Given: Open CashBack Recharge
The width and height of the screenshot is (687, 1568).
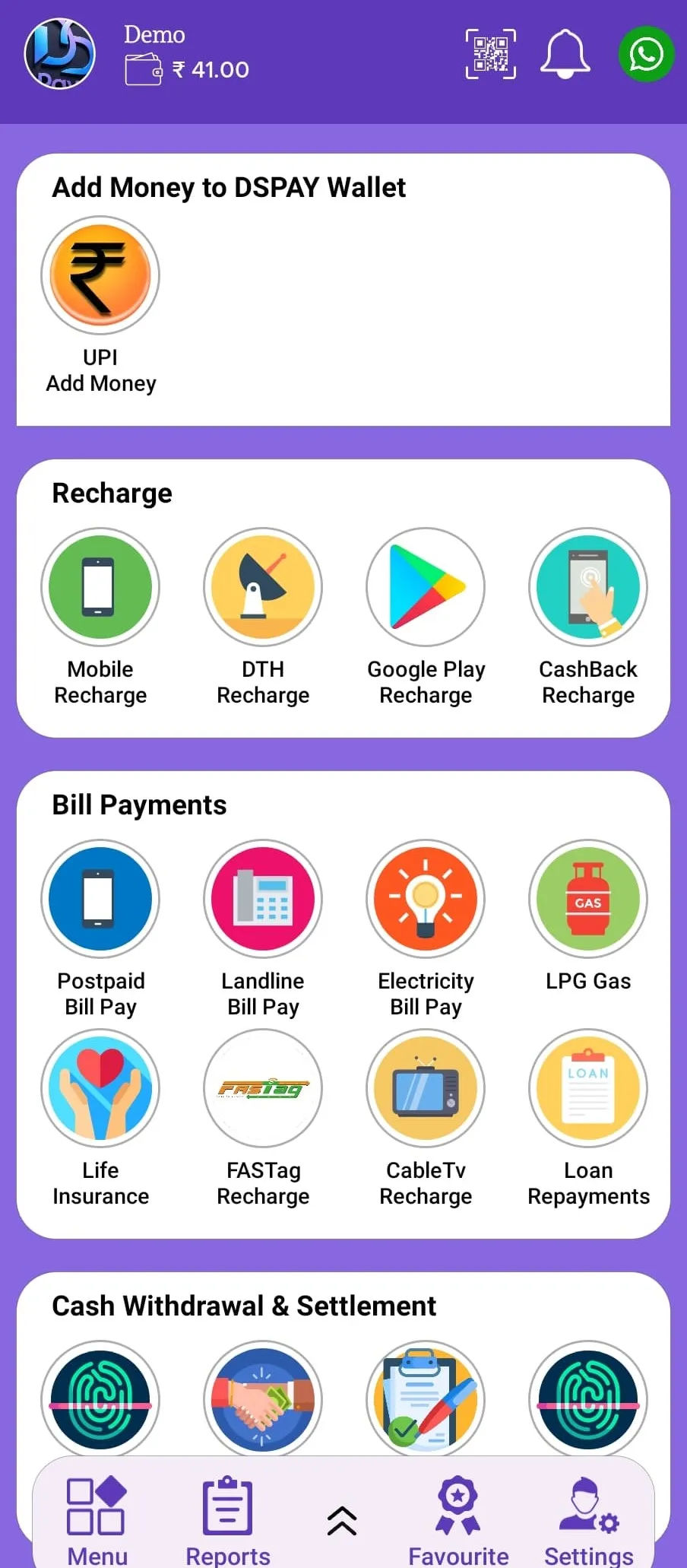Looking at the screenshot, I should 588,588.
